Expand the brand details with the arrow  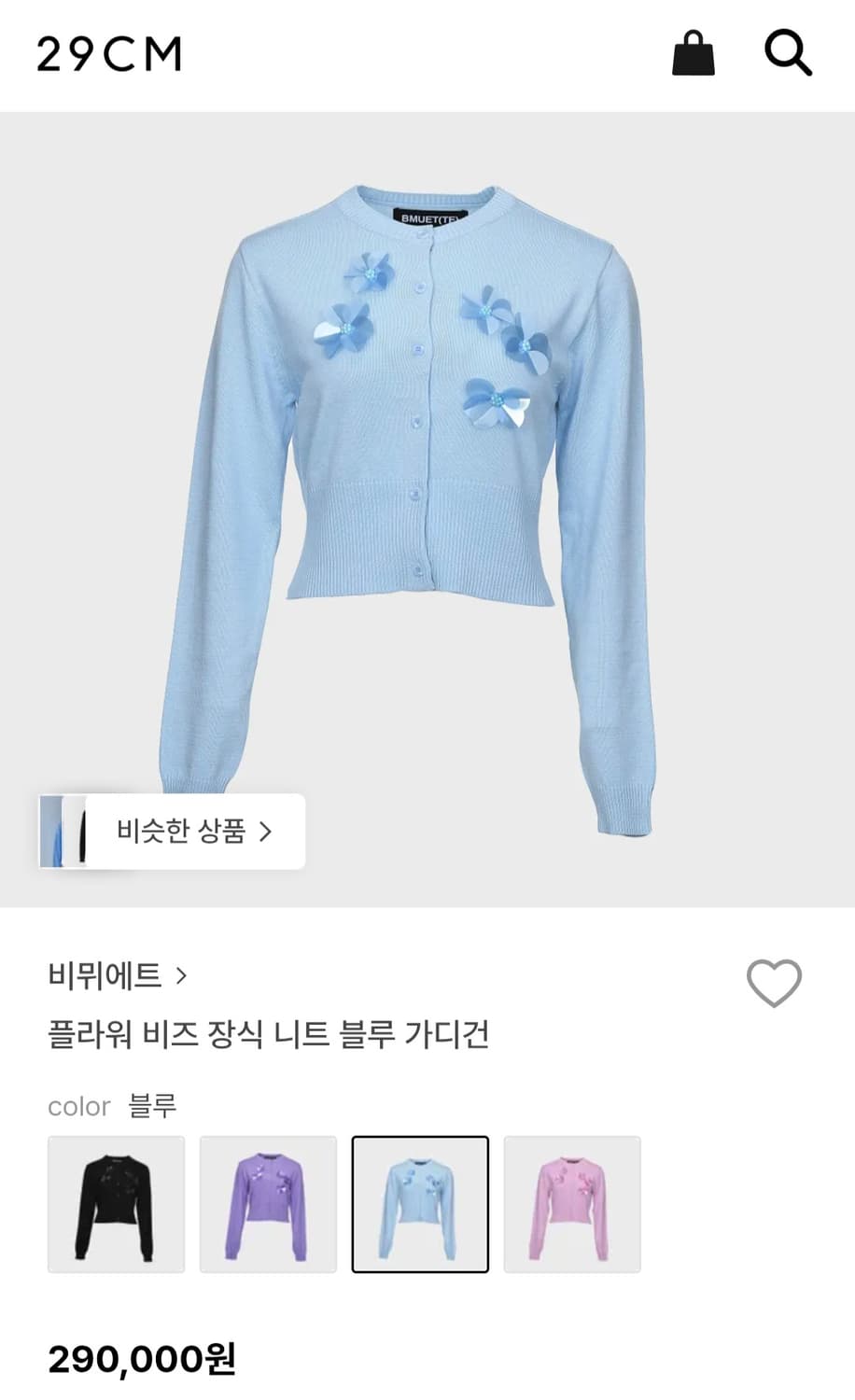(183, 974)
